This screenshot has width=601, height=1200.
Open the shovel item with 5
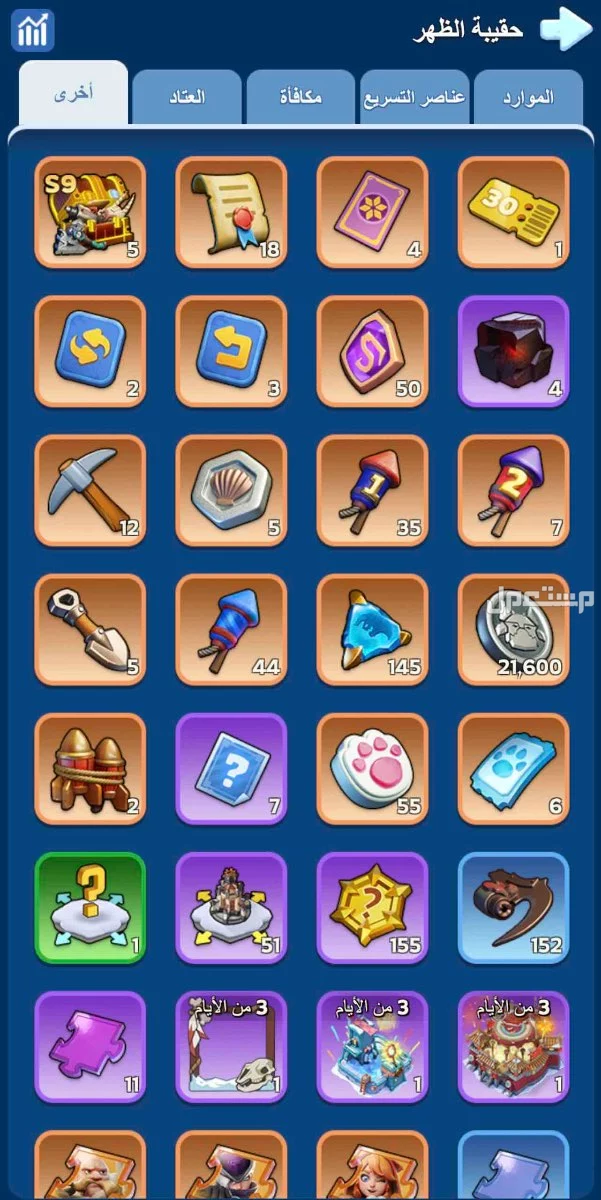(90, 629)
